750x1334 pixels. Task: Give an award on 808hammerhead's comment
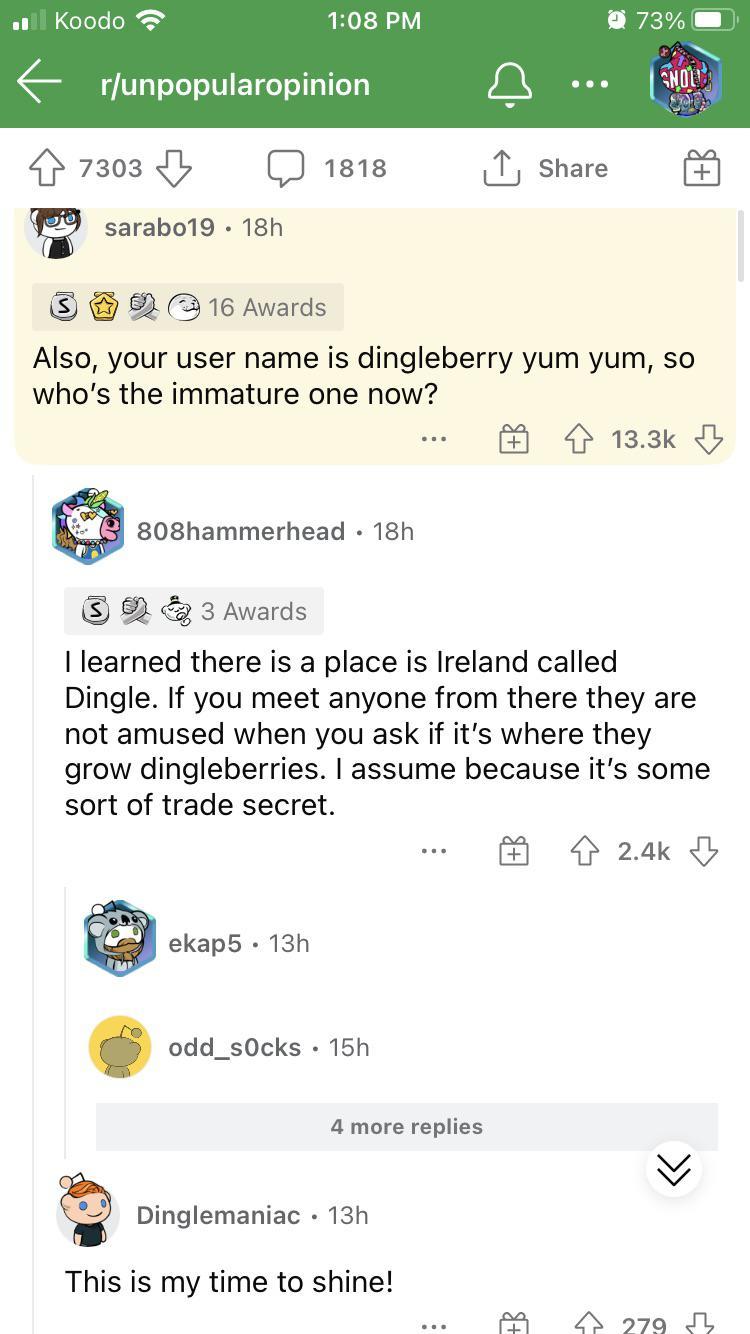513,851
